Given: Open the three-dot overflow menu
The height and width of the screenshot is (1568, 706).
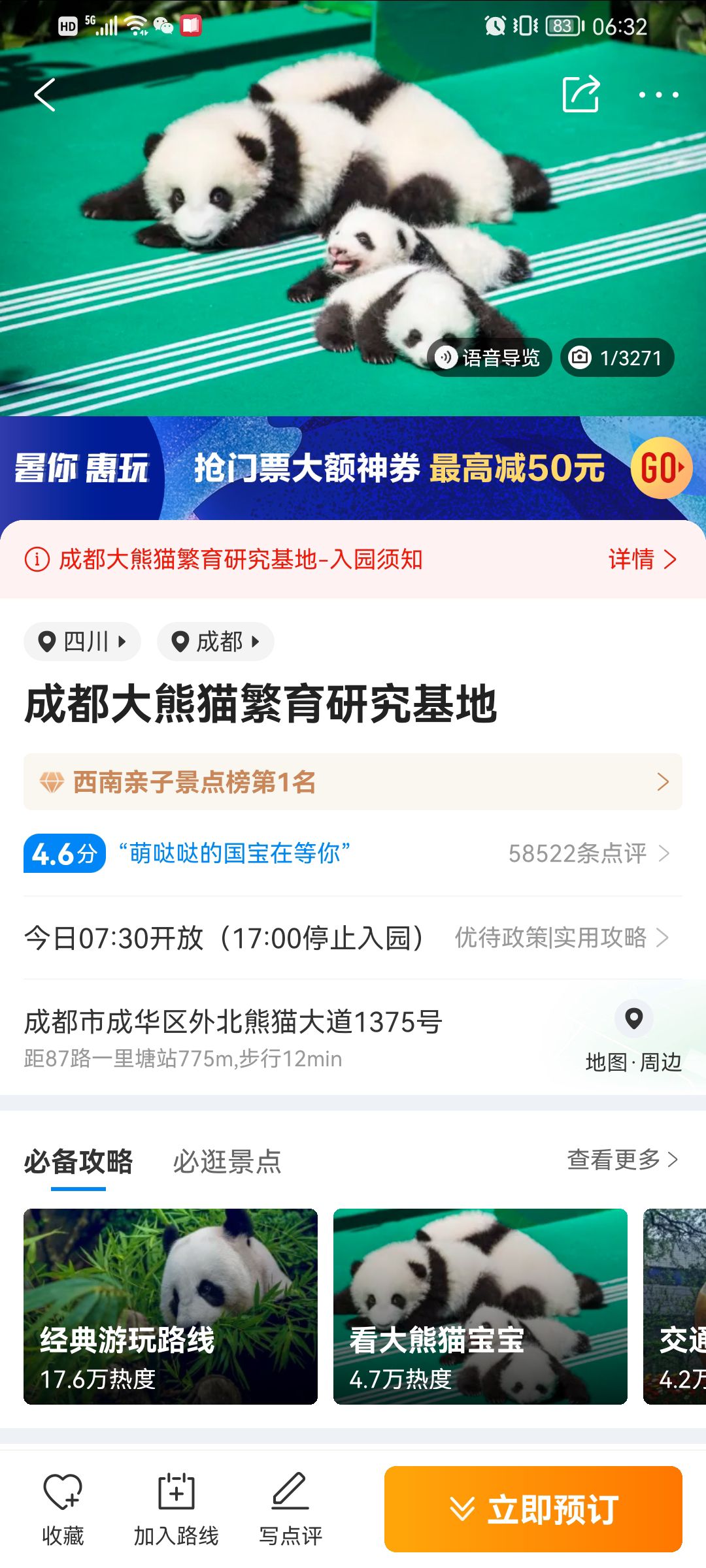Looking at the screenshot, I should click(659, 95).
